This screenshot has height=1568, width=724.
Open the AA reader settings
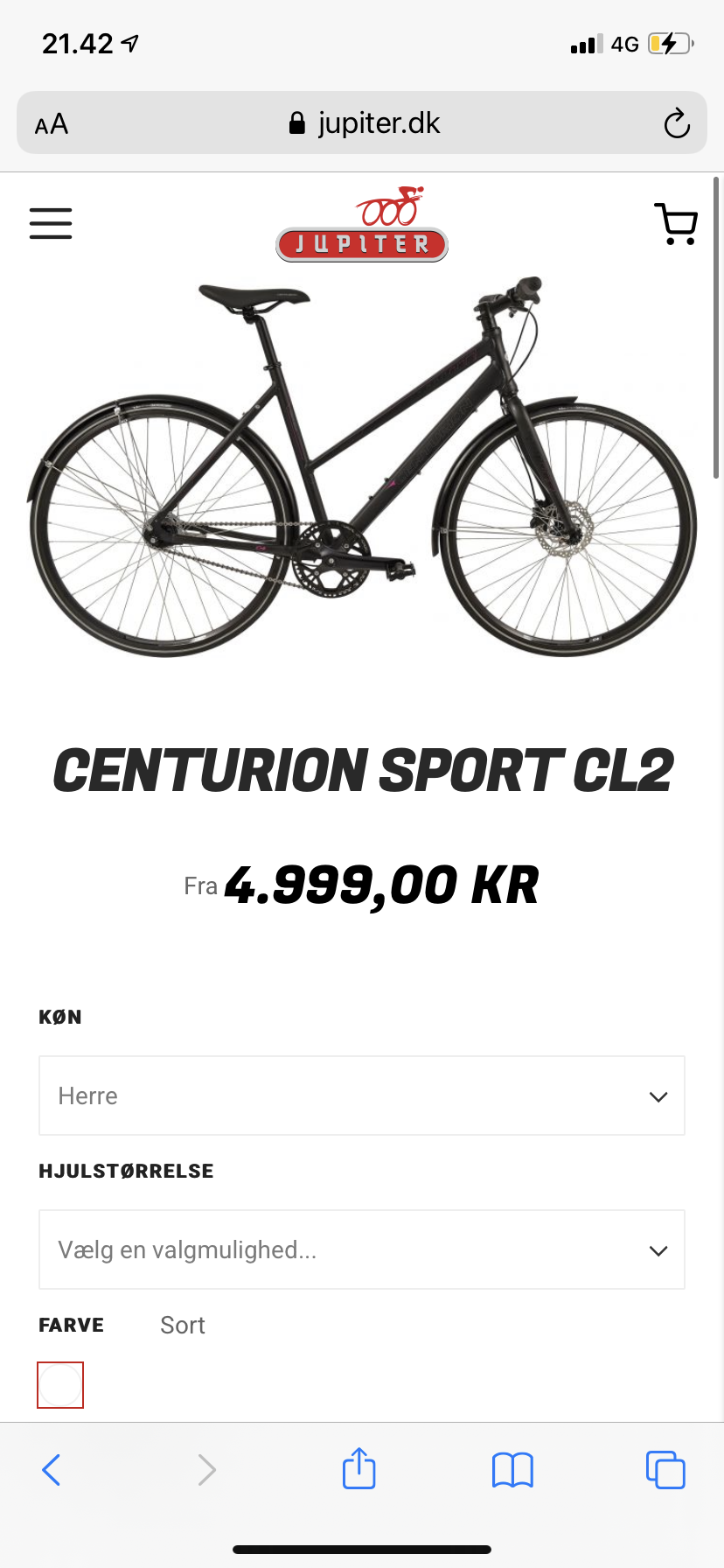coord(52,123)
